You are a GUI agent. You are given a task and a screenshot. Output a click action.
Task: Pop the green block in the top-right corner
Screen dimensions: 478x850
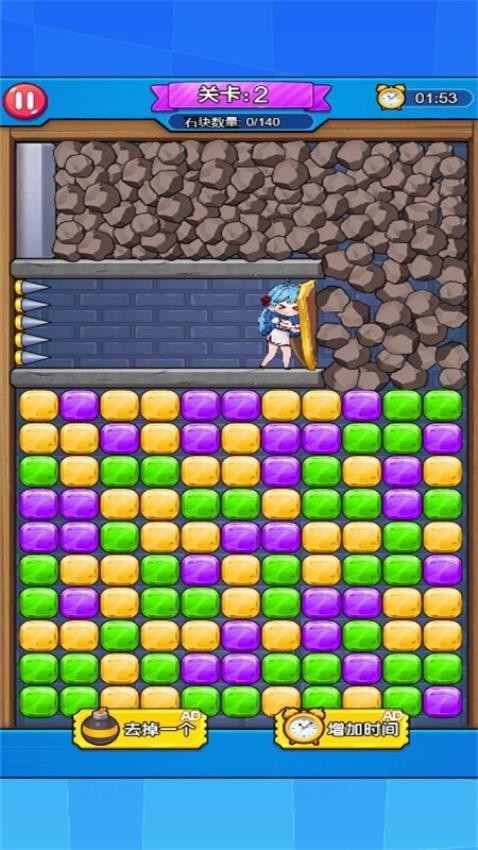(x=442, y=405)
